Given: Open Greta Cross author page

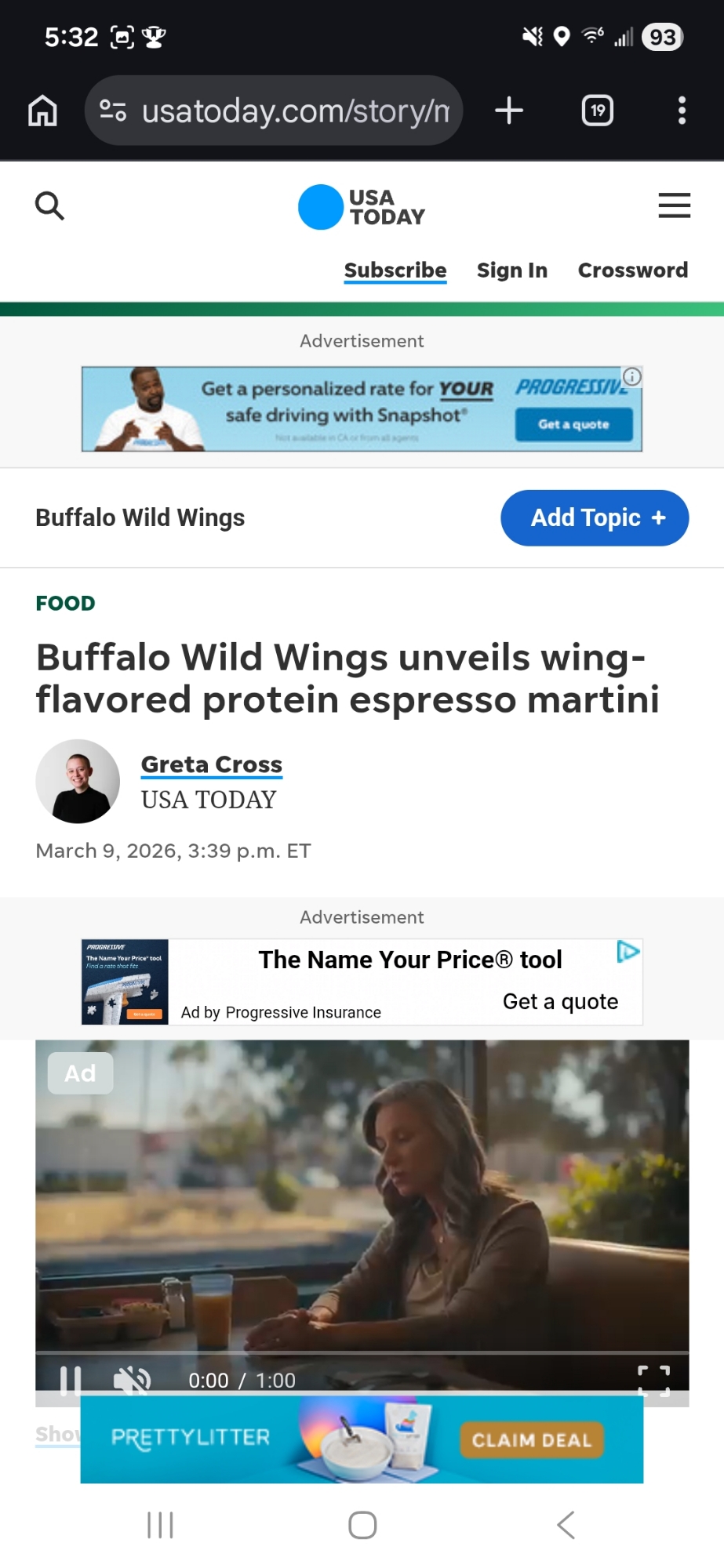Looking at the screenshot, I should click(x=211, y=764).
